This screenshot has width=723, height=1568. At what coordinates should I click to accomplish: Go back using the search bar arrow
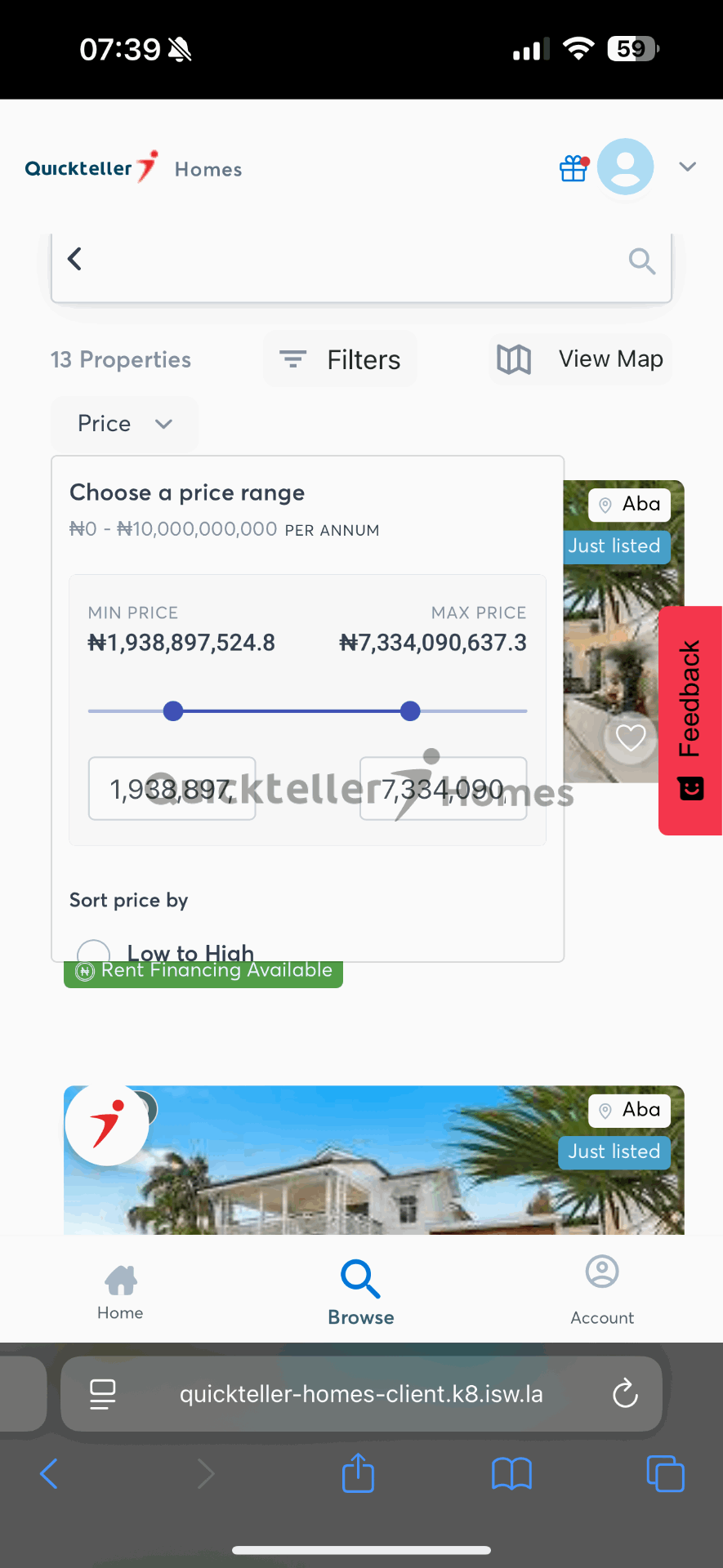click(x=74, y=260)
